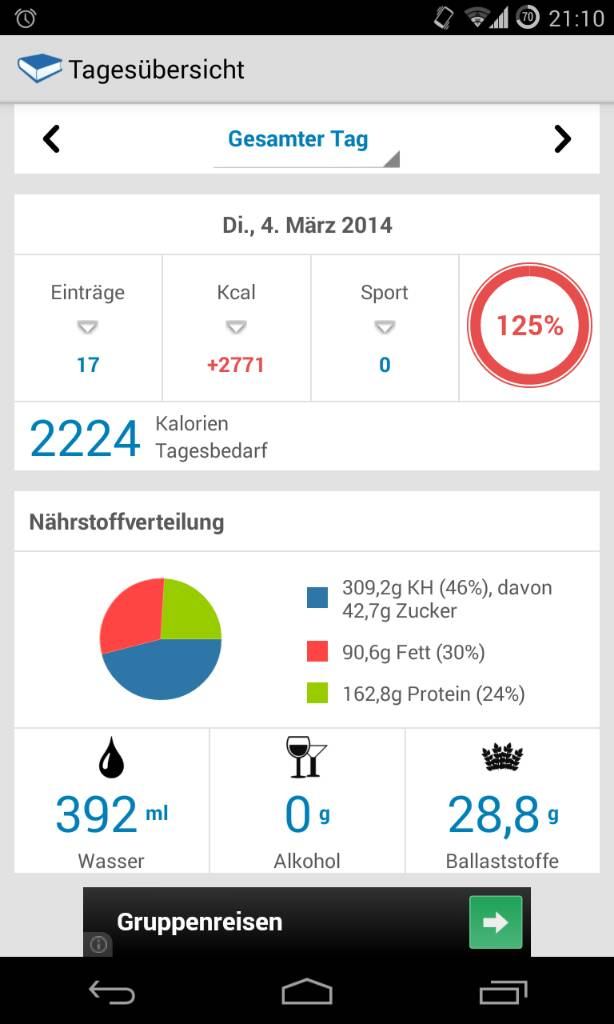Open recent apps

pyautogui.click(x=503, y=991)
